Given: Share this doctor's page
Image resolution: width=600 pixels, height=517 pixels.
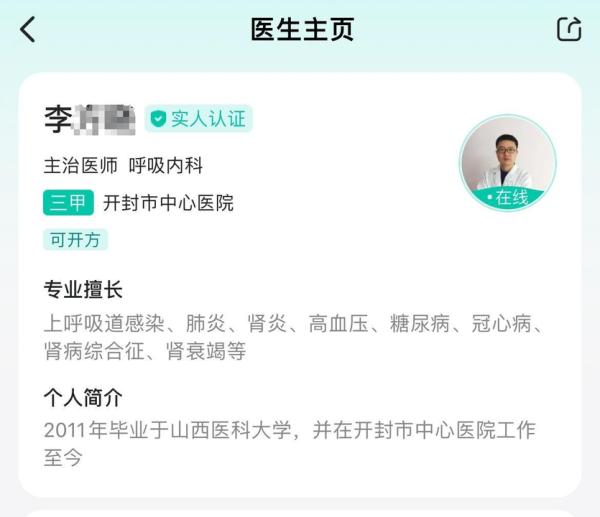Looking at the screenshot, I should pyautogui.click(x=569, y=29).
